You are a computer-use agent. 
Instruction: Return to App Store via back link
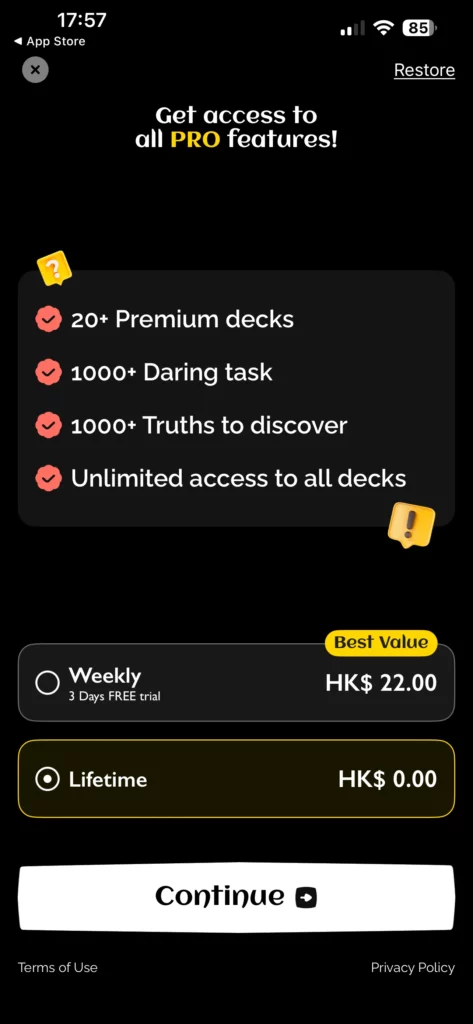[x=49, y=41]
